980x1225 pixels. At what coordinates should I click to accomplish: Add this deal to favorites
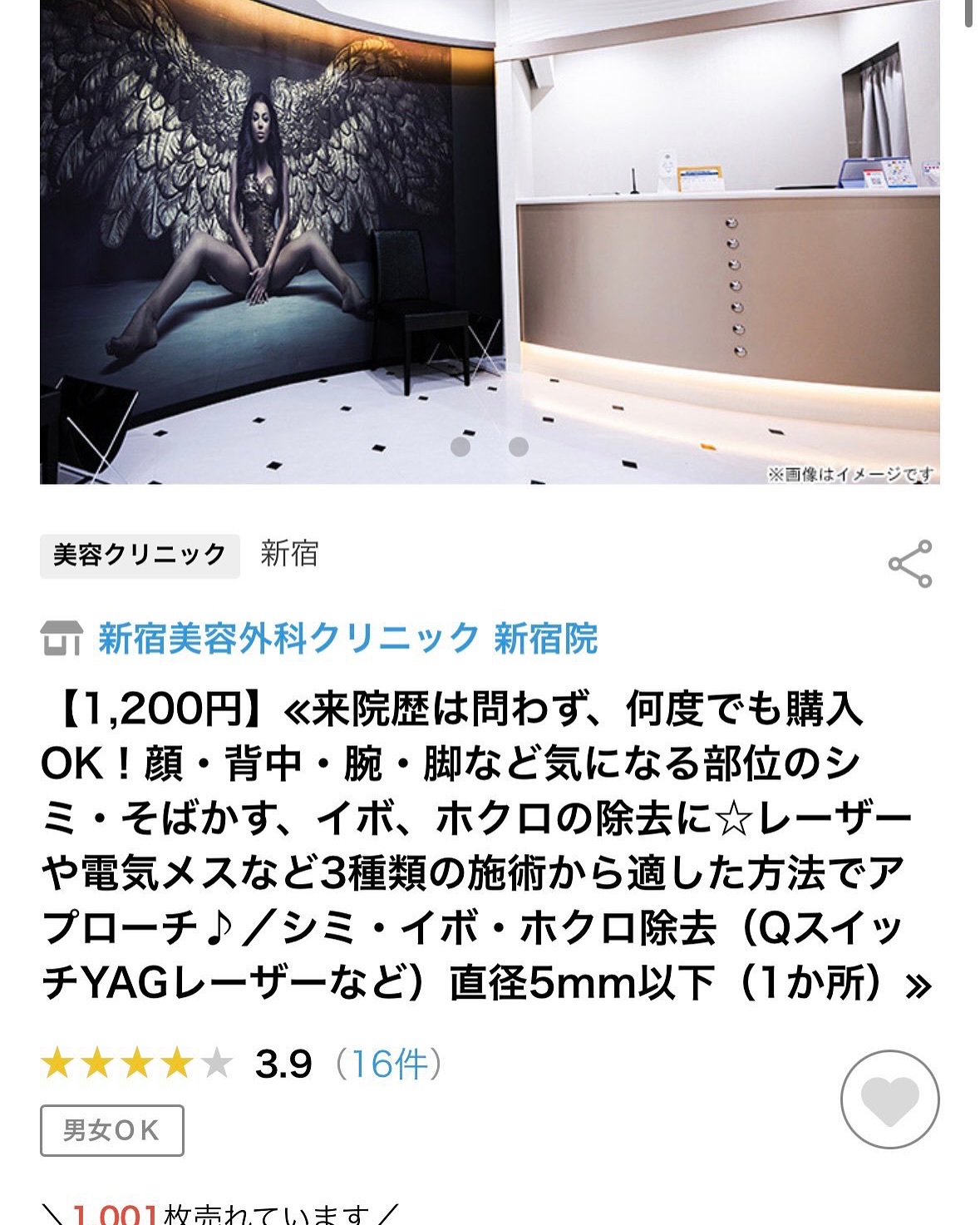(x=889, y=1099)
